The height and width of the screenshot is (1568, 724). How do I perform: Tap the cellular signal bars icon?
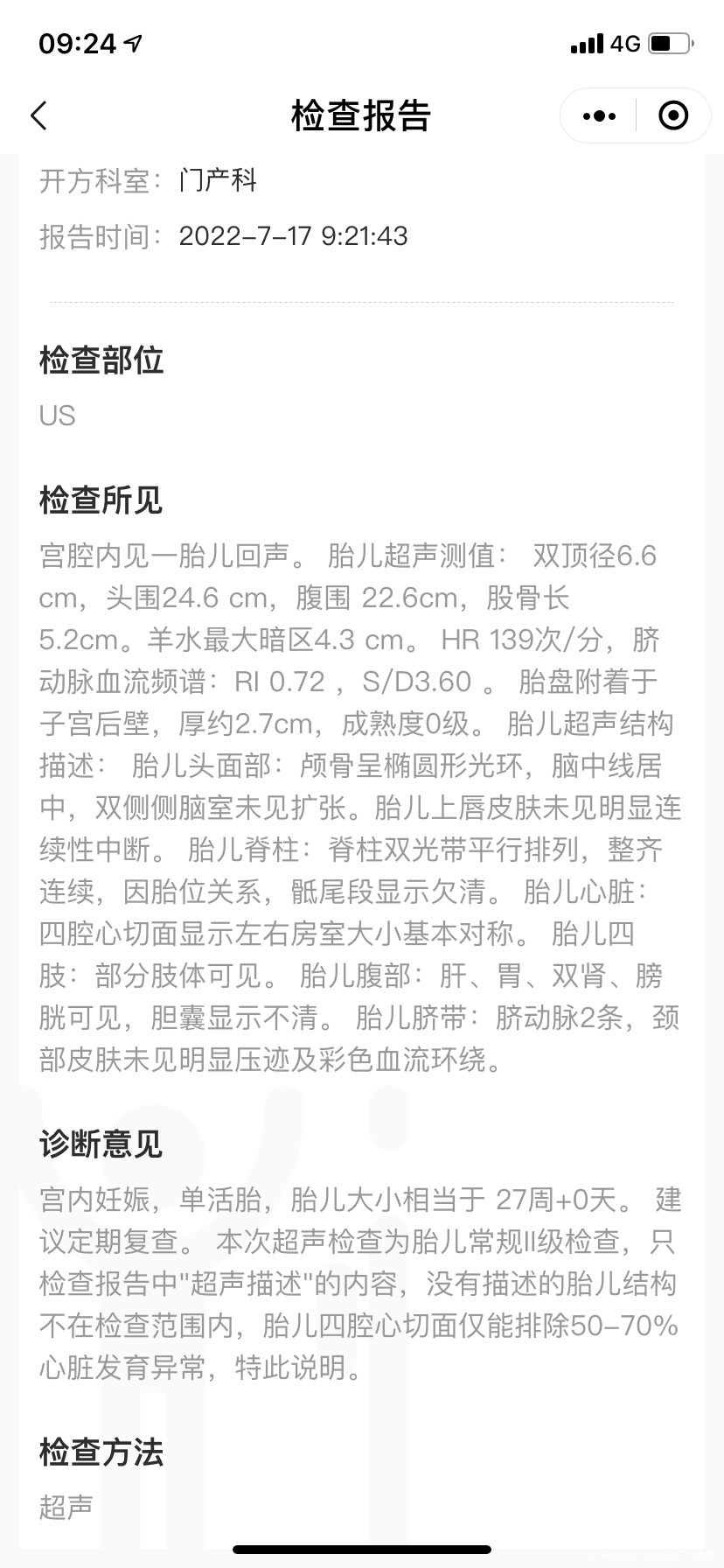tap(588, 44)
